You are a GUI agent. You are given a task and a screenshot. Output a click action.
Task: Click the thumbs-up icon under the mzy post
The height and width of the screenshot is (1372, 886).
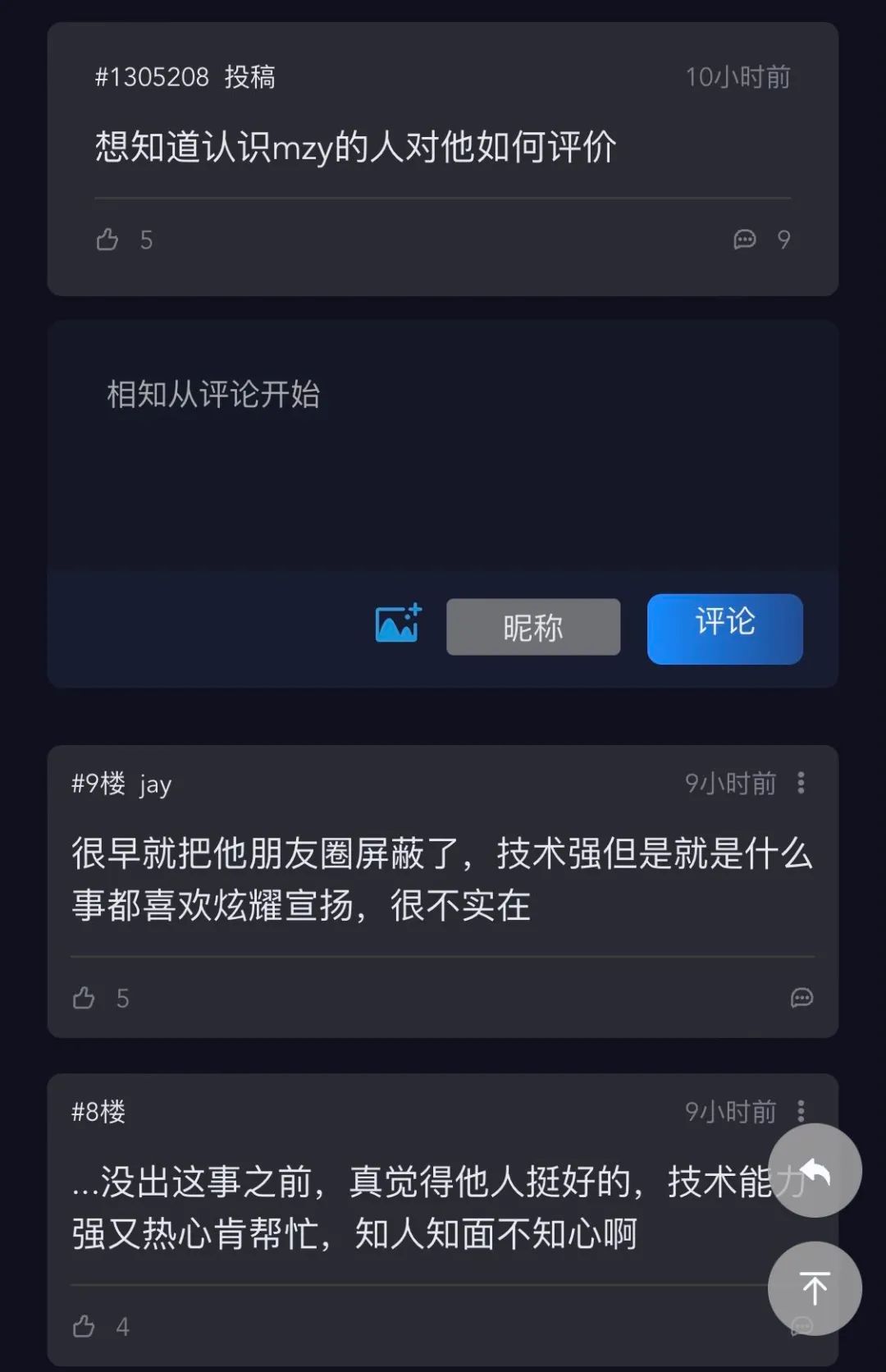[x=107, y=240]
